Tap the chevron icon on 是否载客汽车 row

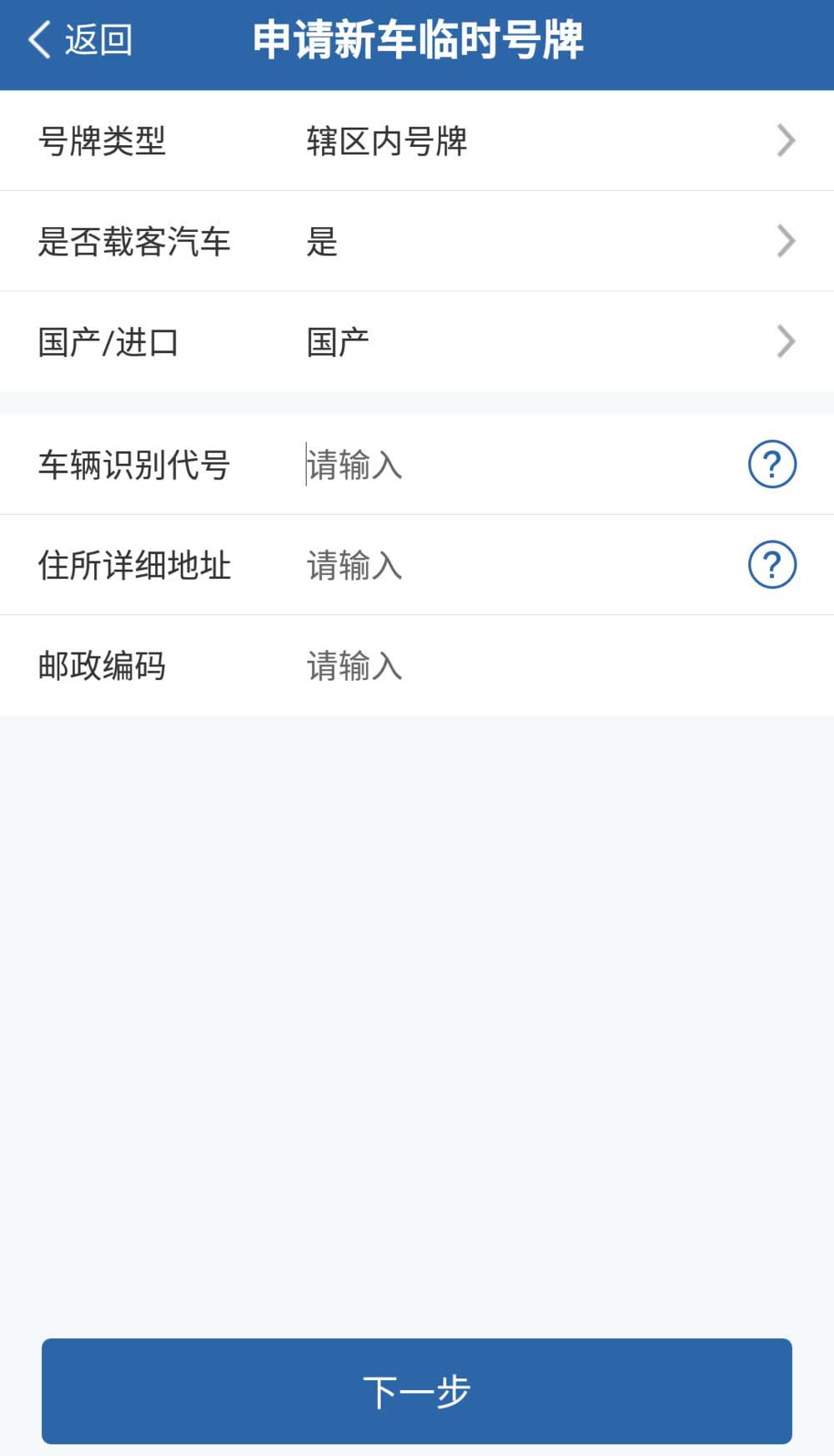click(785, 240)
